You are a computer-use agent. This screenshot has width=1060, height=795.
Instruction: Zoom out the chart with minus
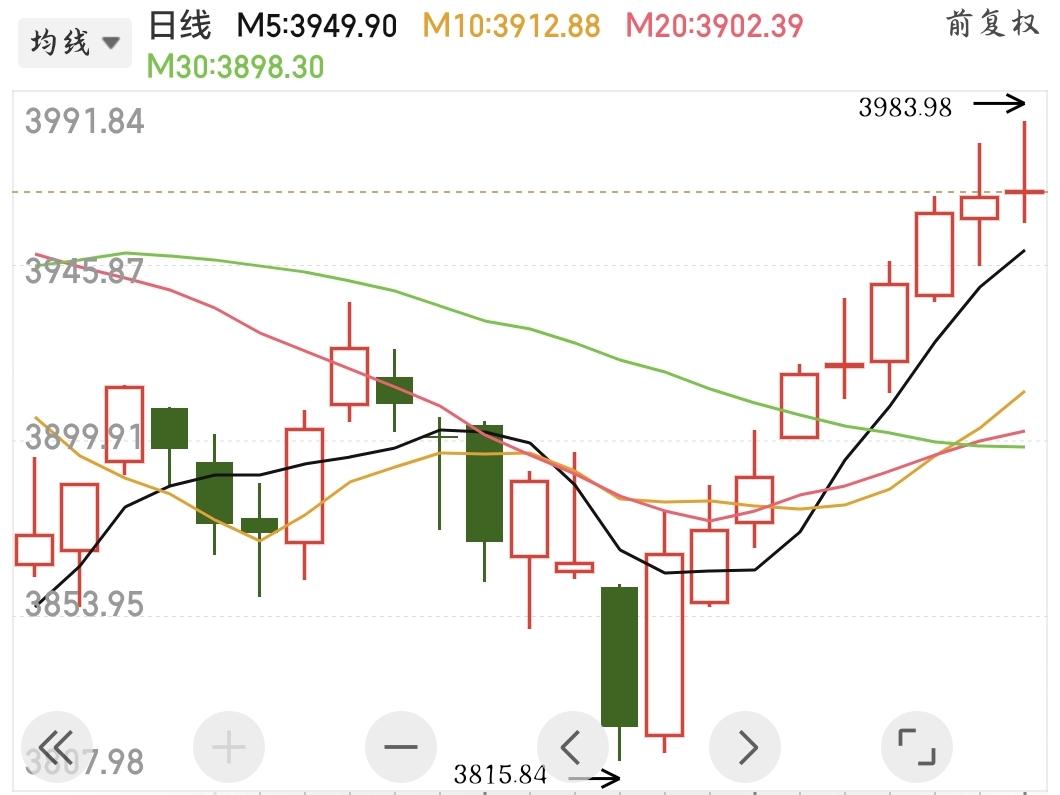click(401, 746)
